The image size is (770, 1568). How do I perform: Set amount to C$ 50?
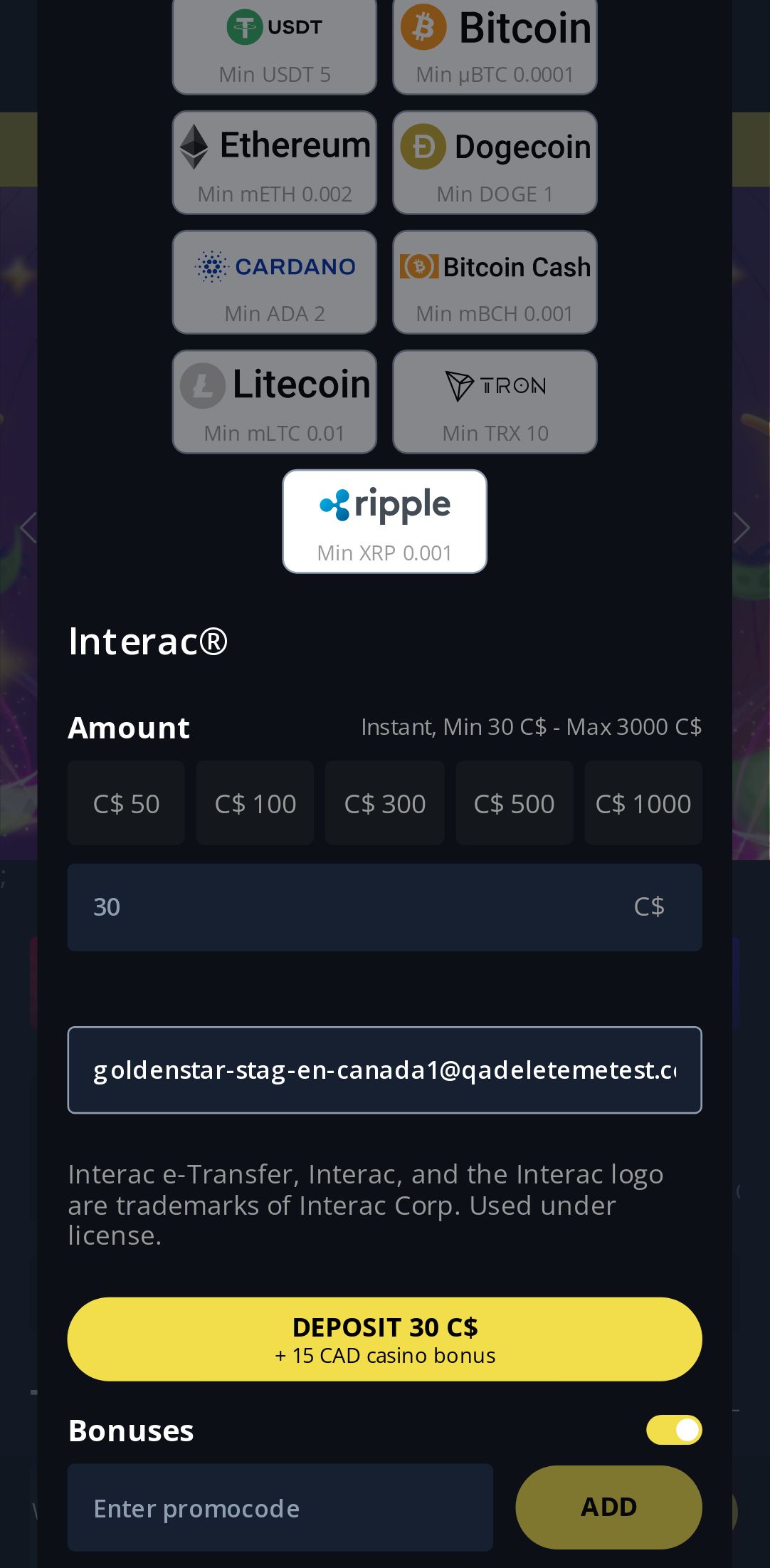coord(126,803)
